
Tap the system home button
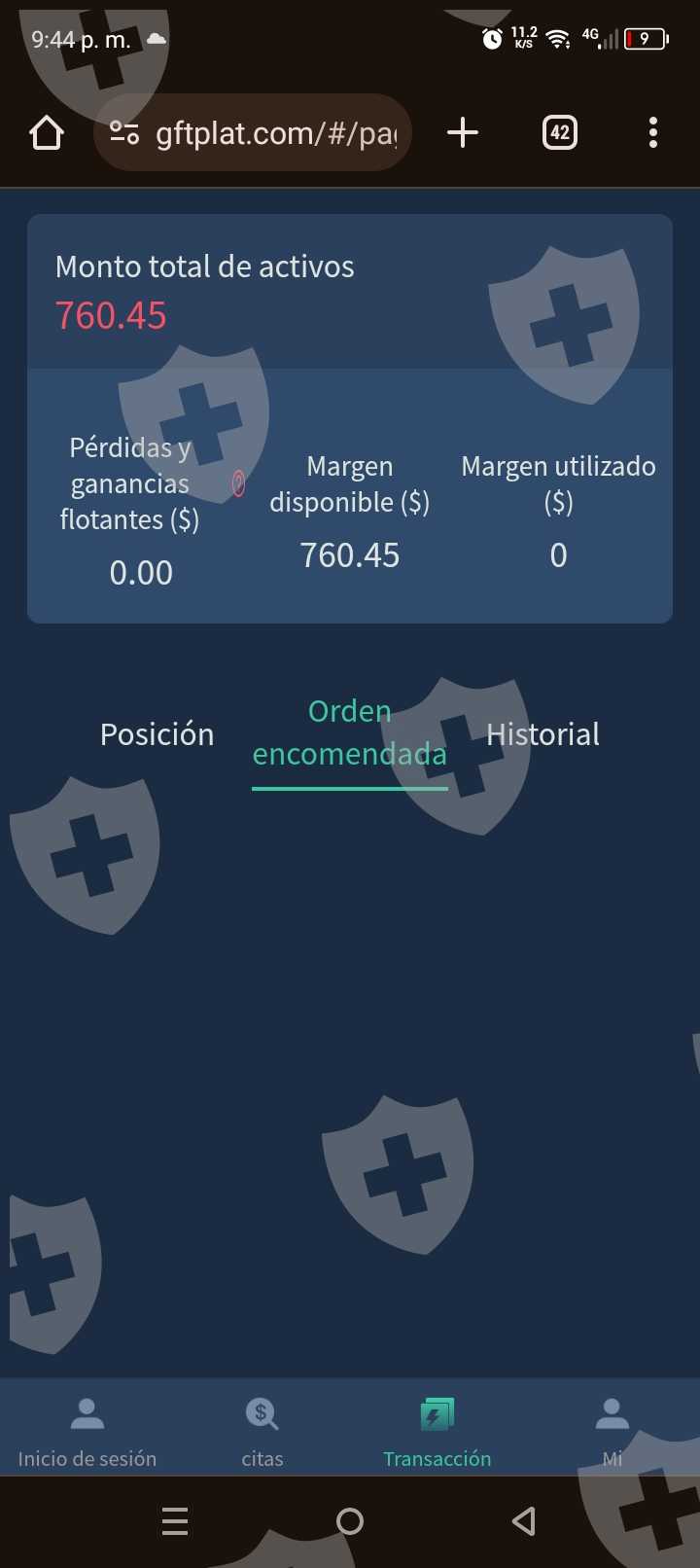click(x=350, y=1520)
